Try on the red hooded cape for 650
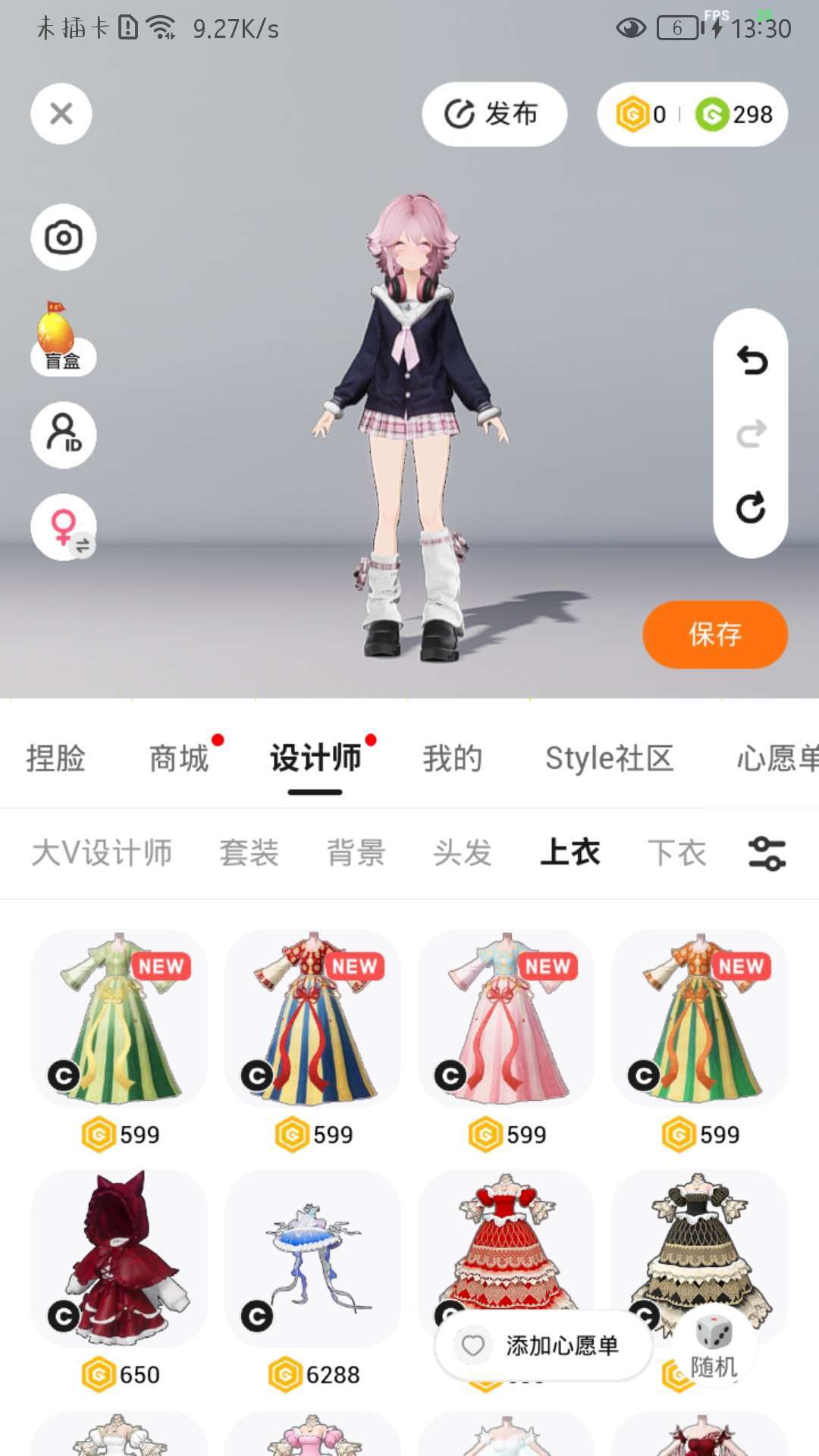Image resolution: width=819 pixels, height=1456 pixels. pyautogui.click(x=119, y=1259)
